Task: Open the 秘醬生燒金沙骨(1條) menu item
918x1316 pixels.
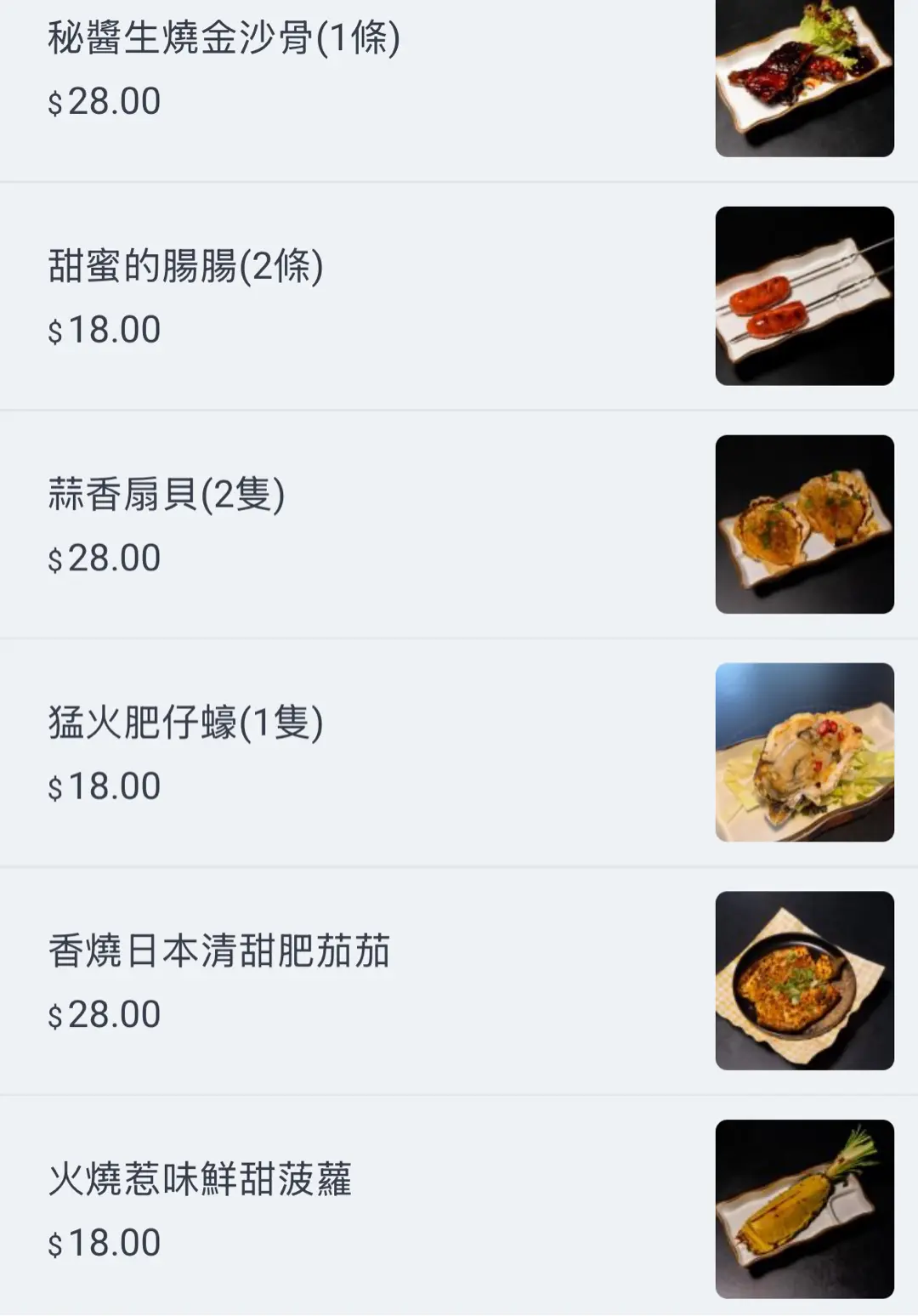Action: coord(224,38)
